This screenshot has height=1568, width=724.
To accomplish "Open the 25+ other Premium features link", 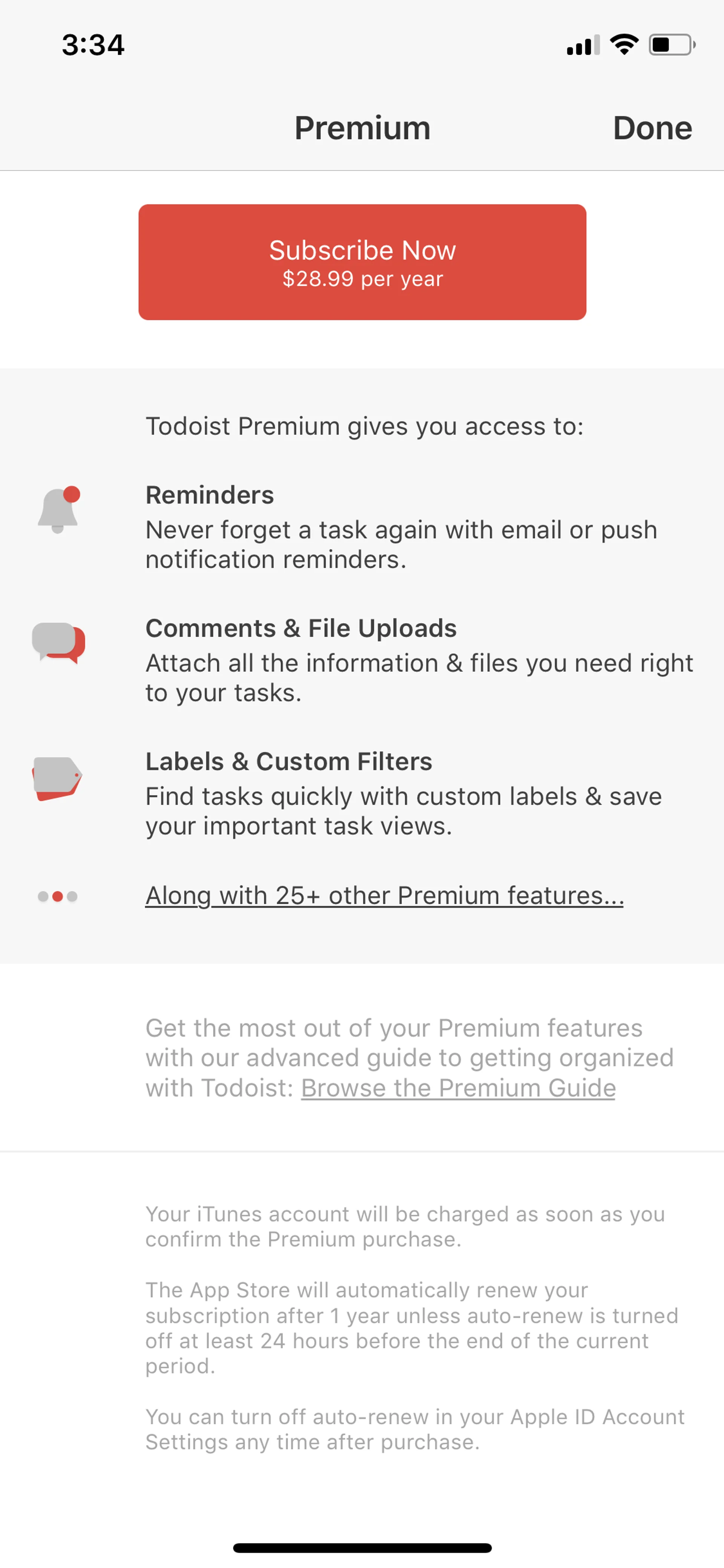I will 384,895.
